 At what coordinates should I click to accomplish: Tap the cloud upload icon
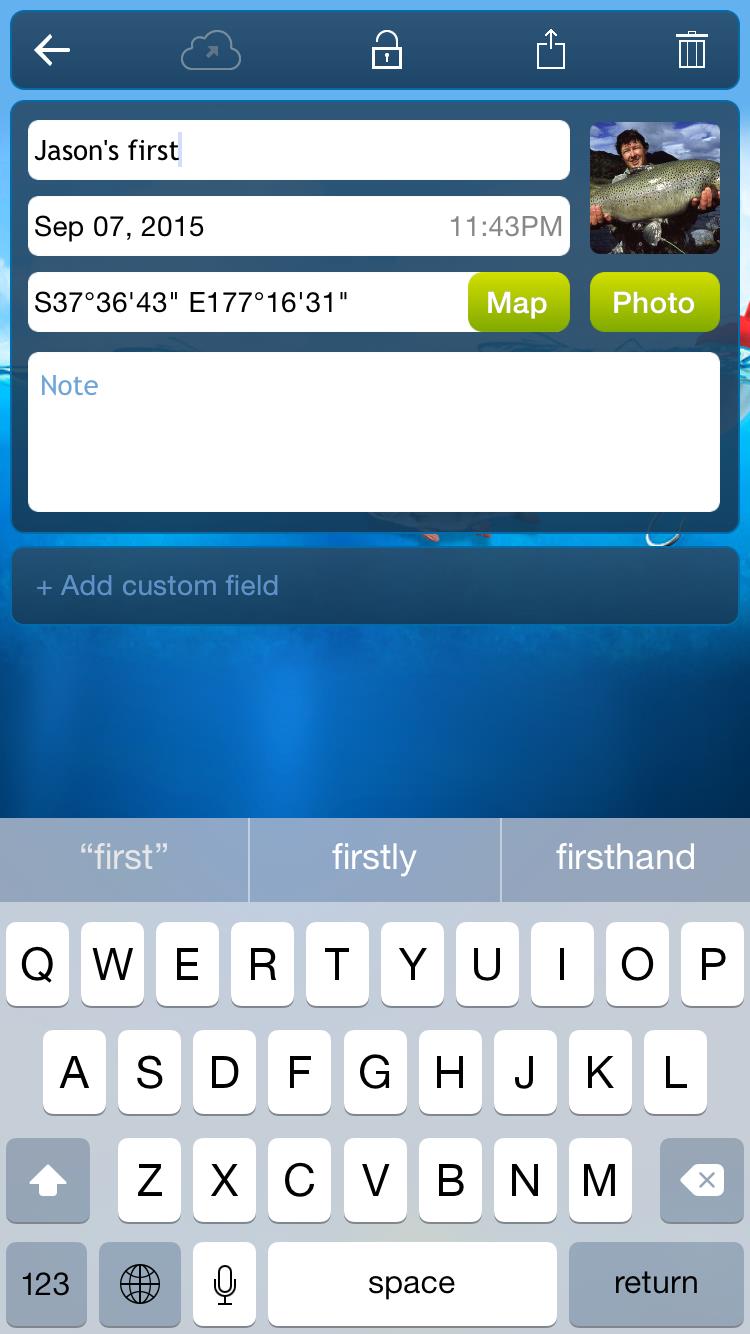coord(210,50)
